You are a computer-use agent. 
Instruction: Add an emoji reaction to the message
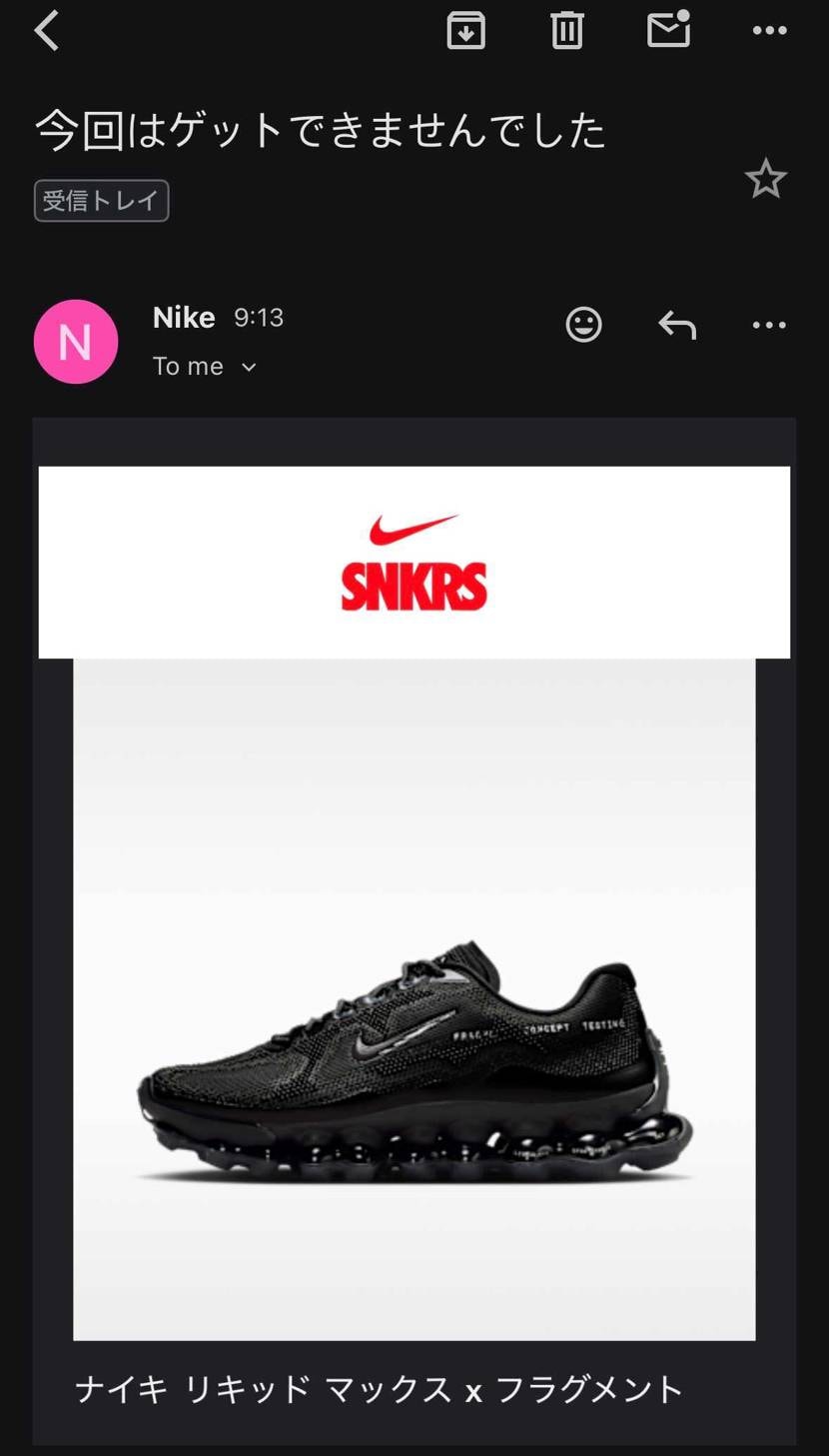(584, 325)
